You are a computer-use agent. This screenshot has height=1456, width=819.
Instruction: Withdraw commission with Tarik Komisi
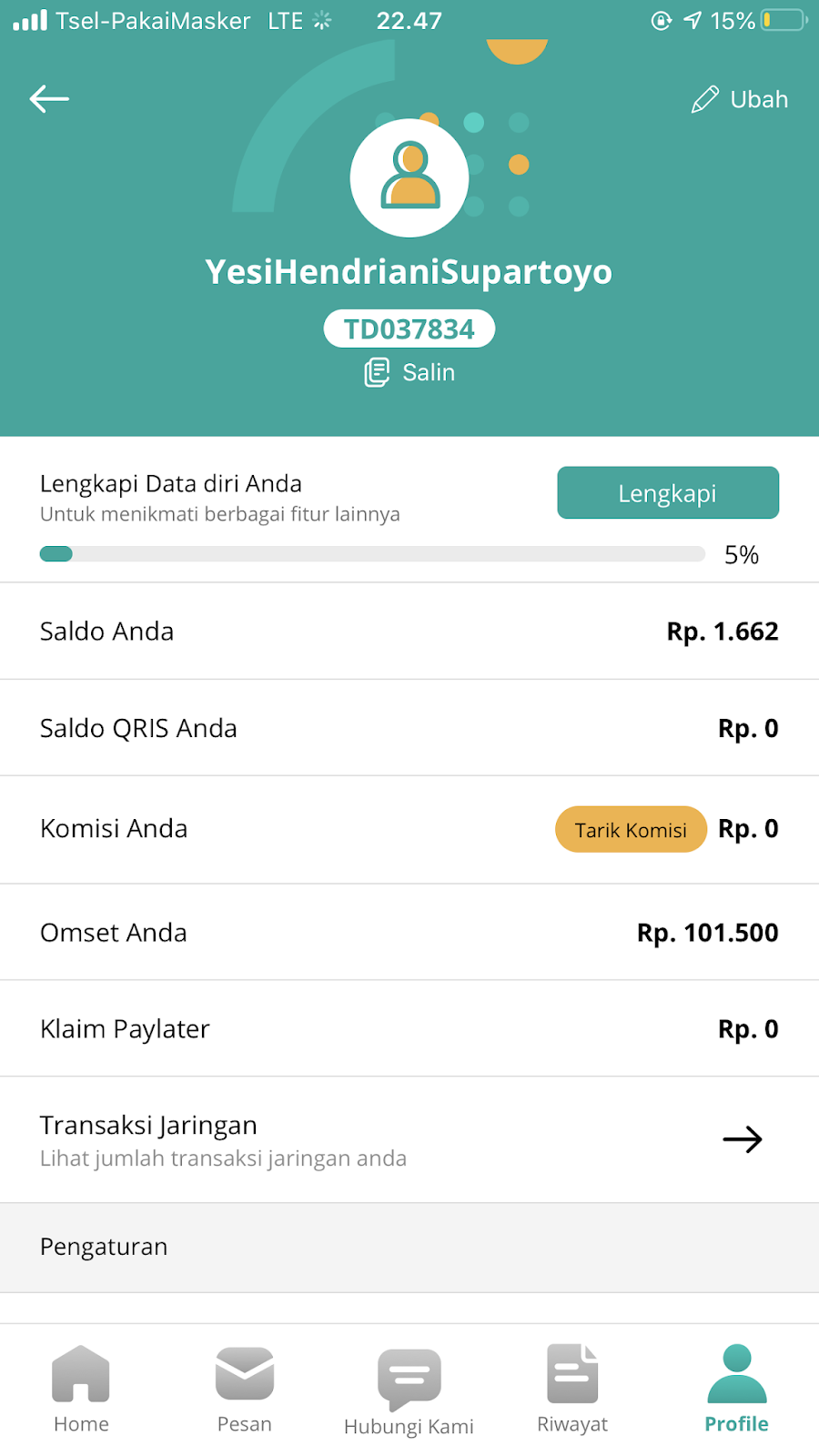631,829
